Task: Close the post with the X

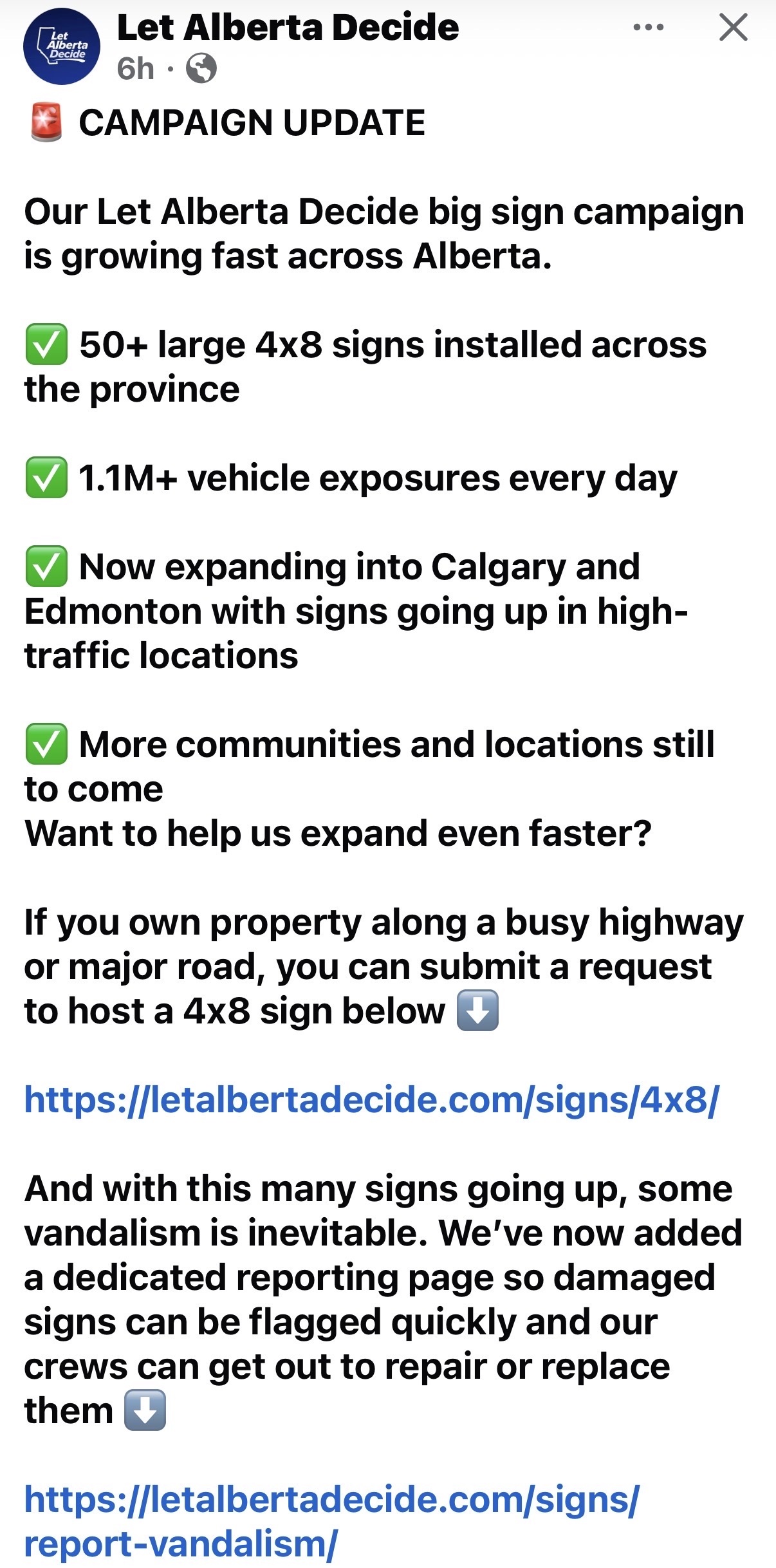Action: [x=734, y=28]
